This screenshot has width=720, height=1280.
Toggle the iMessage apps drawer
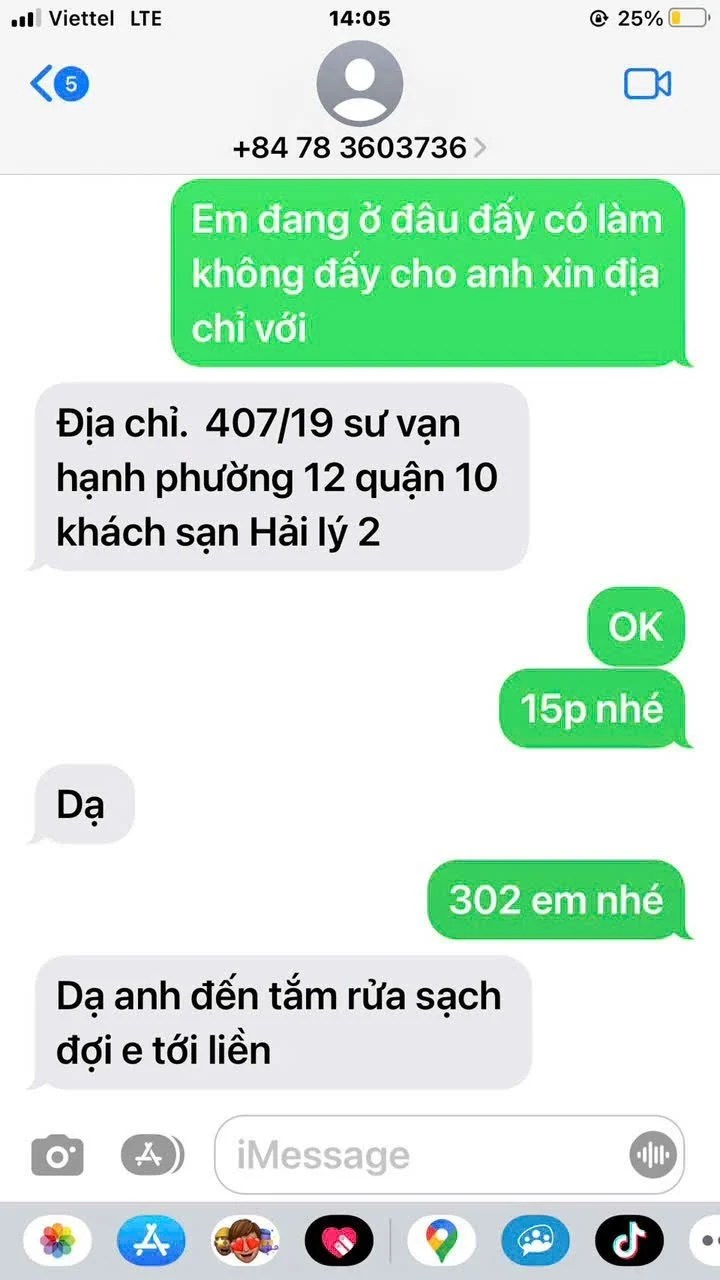[152, 1156]
